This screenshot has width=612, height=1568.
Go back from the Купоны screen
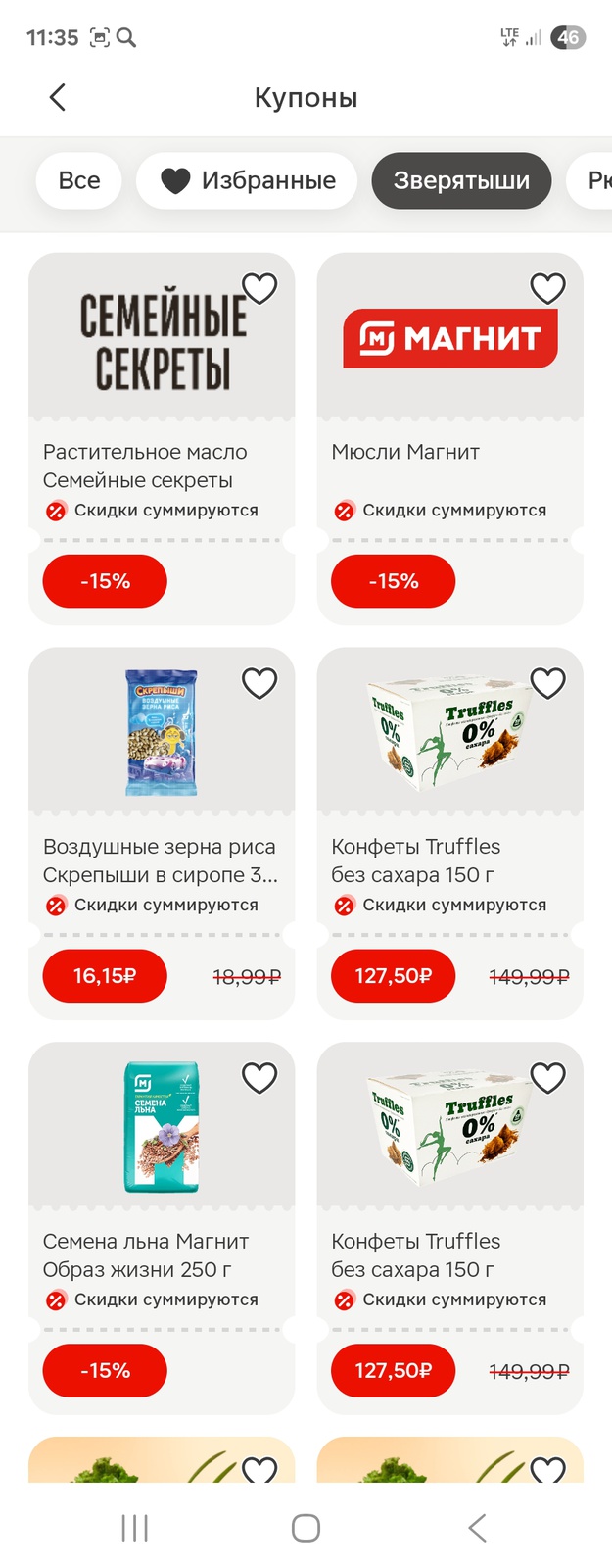coord(58,97)
